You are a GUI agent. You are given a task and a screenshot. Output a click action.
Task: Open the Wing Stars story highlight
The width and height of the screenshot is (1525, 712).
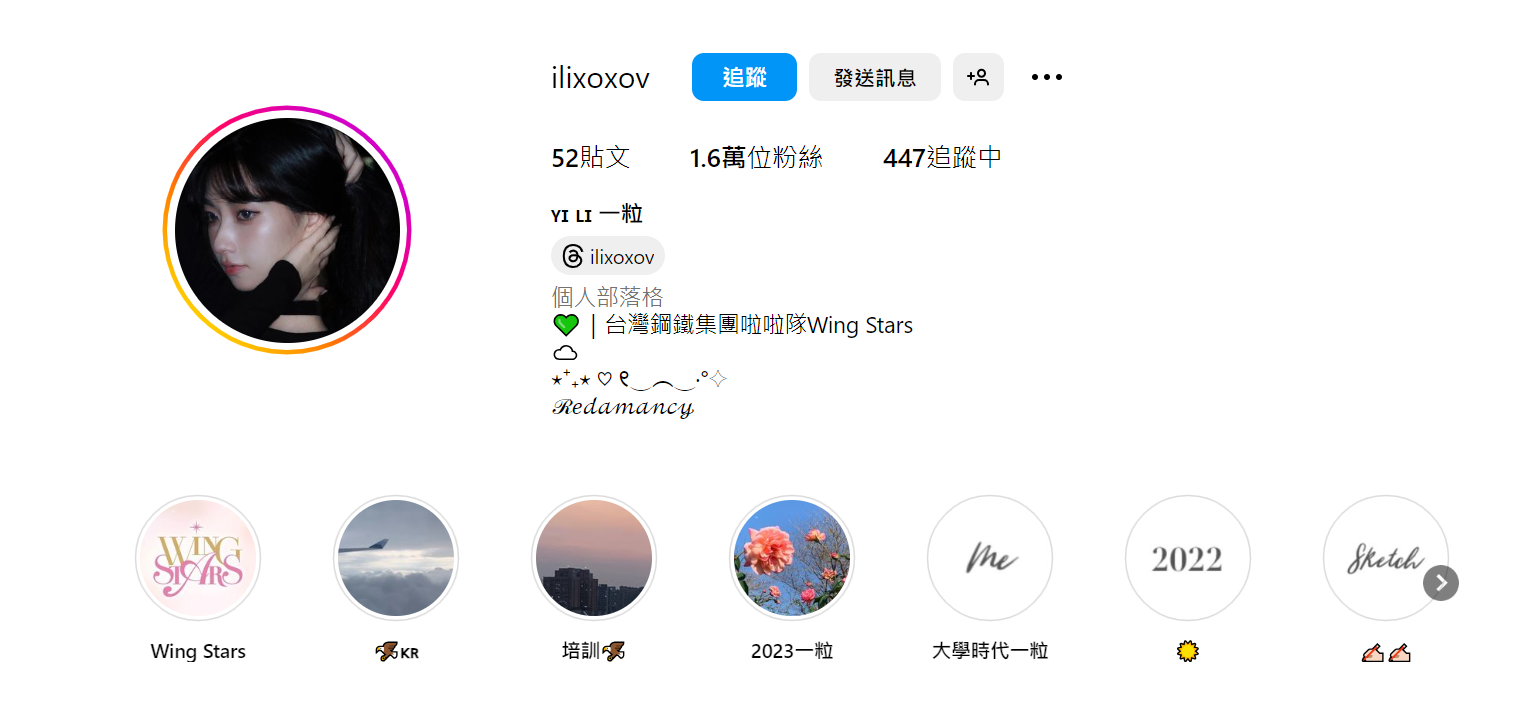point(198,558)
